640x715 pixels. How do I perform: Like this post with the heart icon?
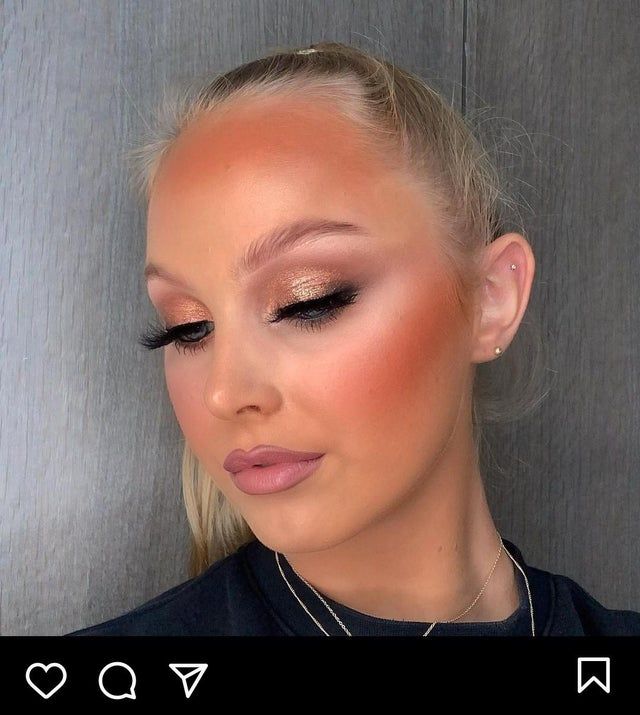46,679
